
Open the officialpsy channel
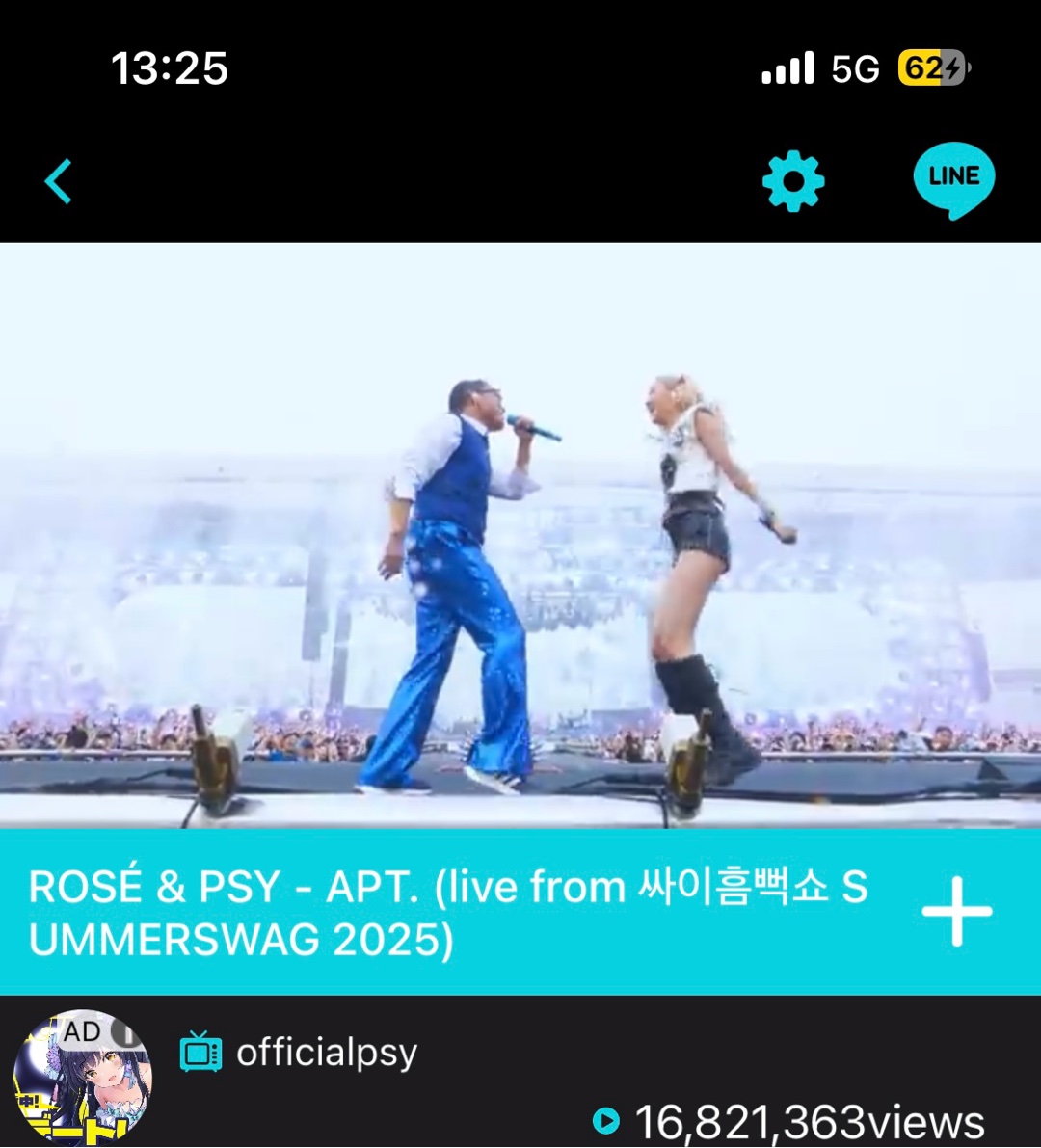[326, 1053]
